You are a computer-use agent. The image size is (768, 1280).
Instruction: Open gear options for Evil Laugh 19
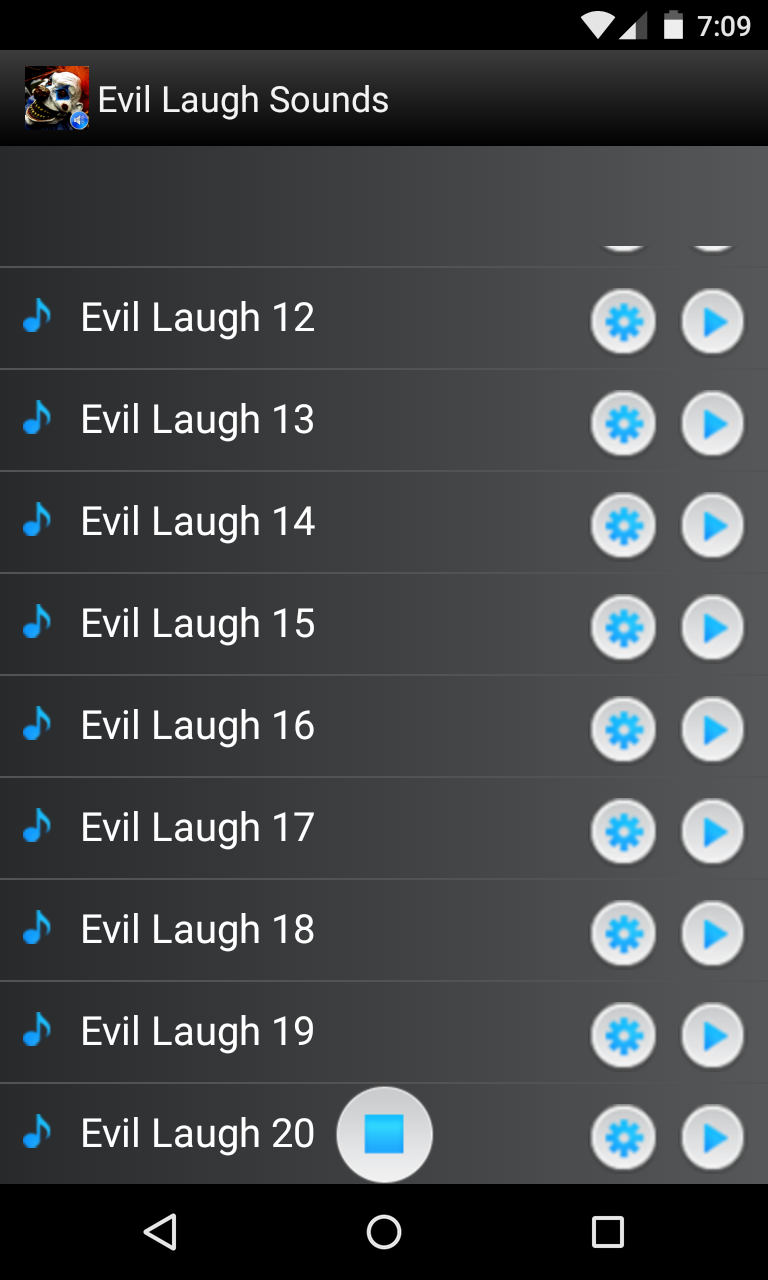click(x=623, y=1036)
